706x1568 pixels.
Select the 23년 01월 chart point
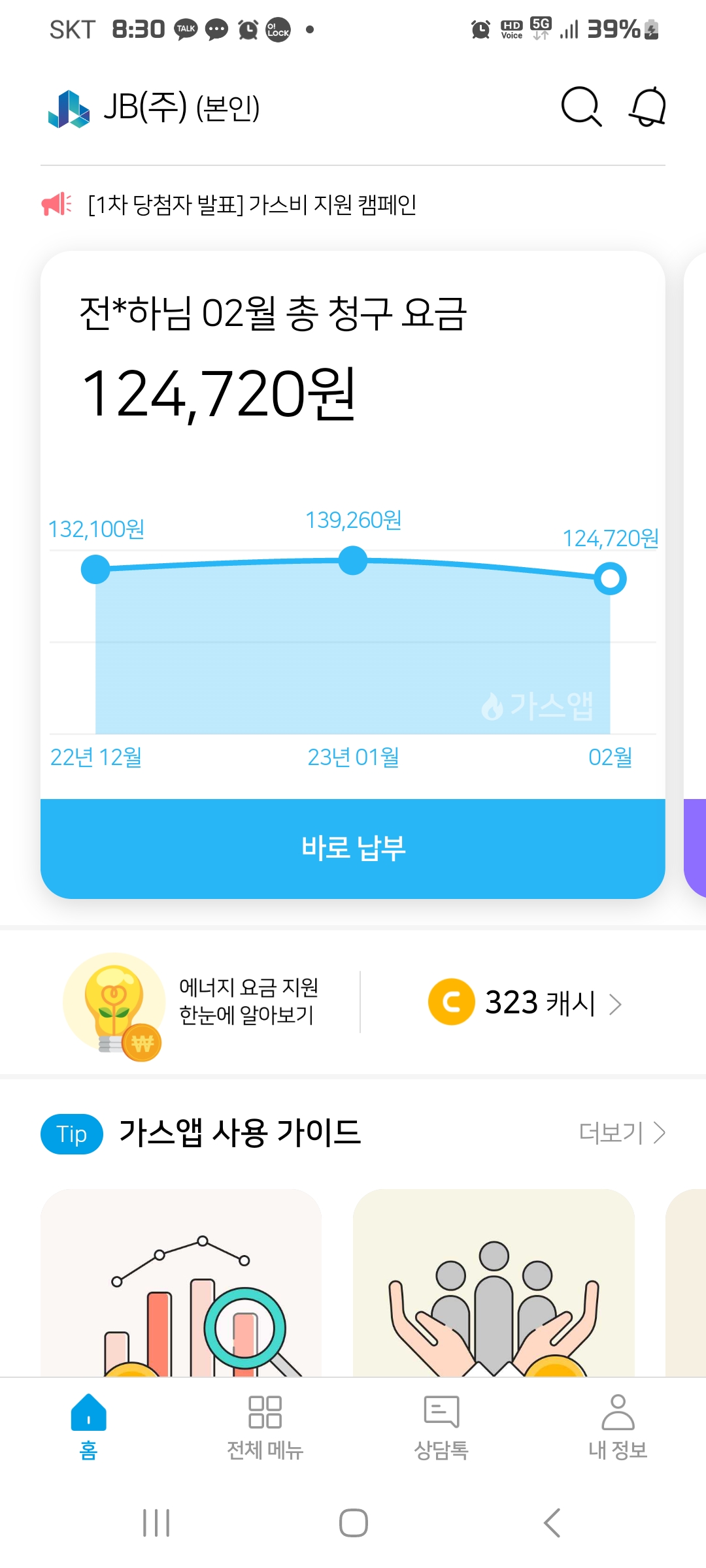tap(353, 561)
